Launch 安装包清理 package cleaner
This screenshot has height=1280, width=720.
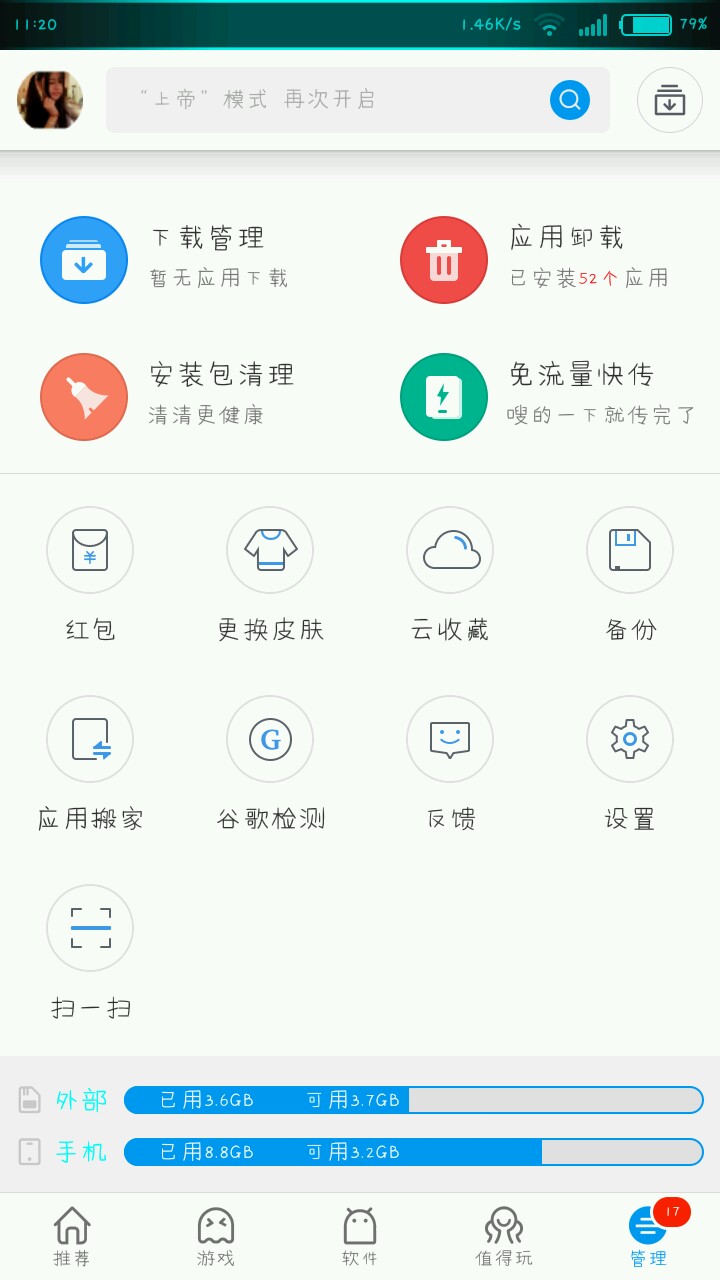coord(84,397)
